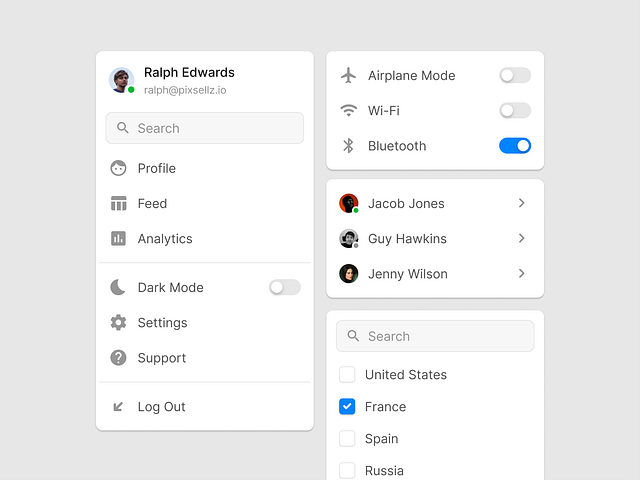Open Ralph Edwards account header
The height and width of the screenshot is (480, 640).
click(188, 80)
